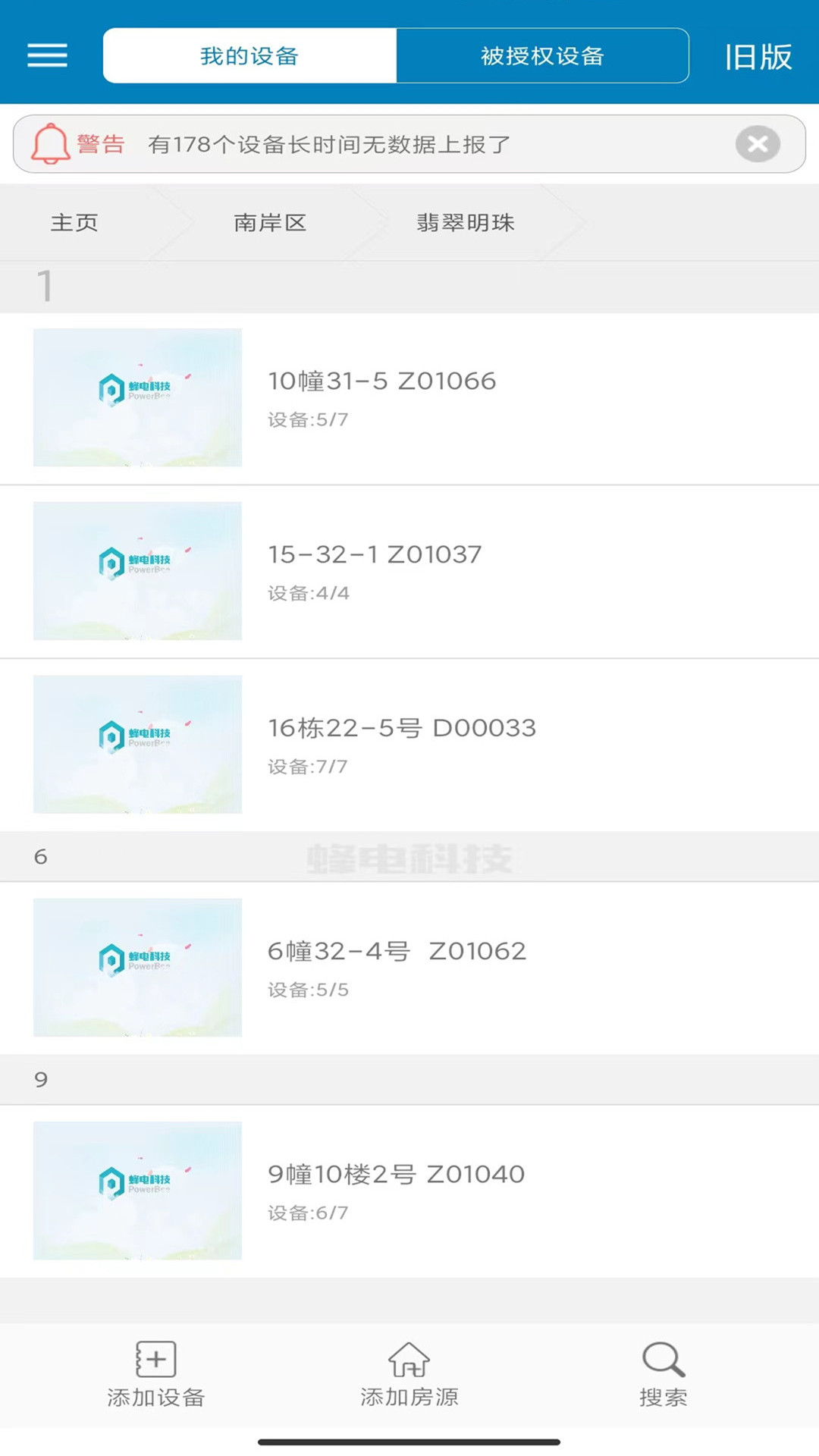The height and width of the screenshot is (1456, 819).
Task: Switch to the 旧版 old version
Action: [x=758, y=57]
